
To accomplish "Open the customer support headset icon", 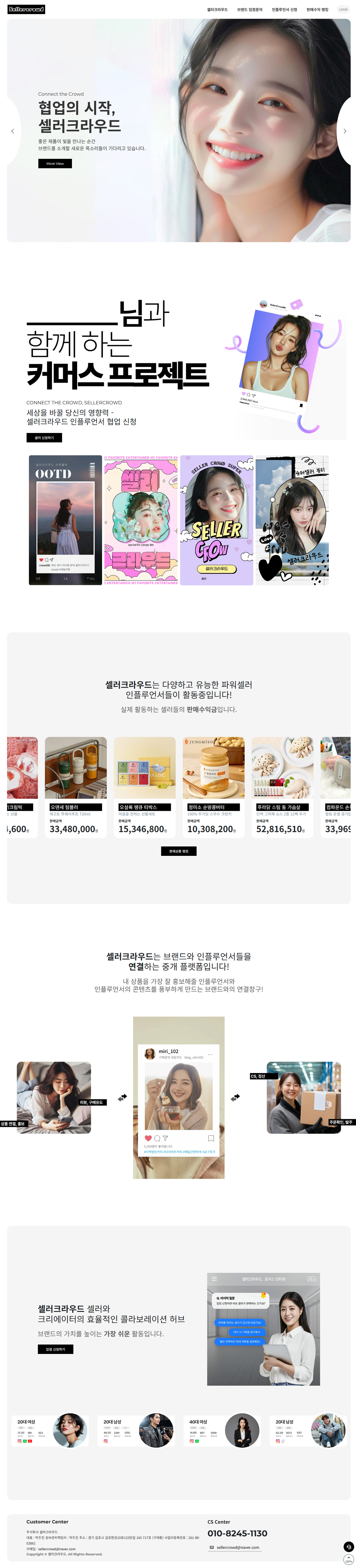I will (x=348, y=1546).
